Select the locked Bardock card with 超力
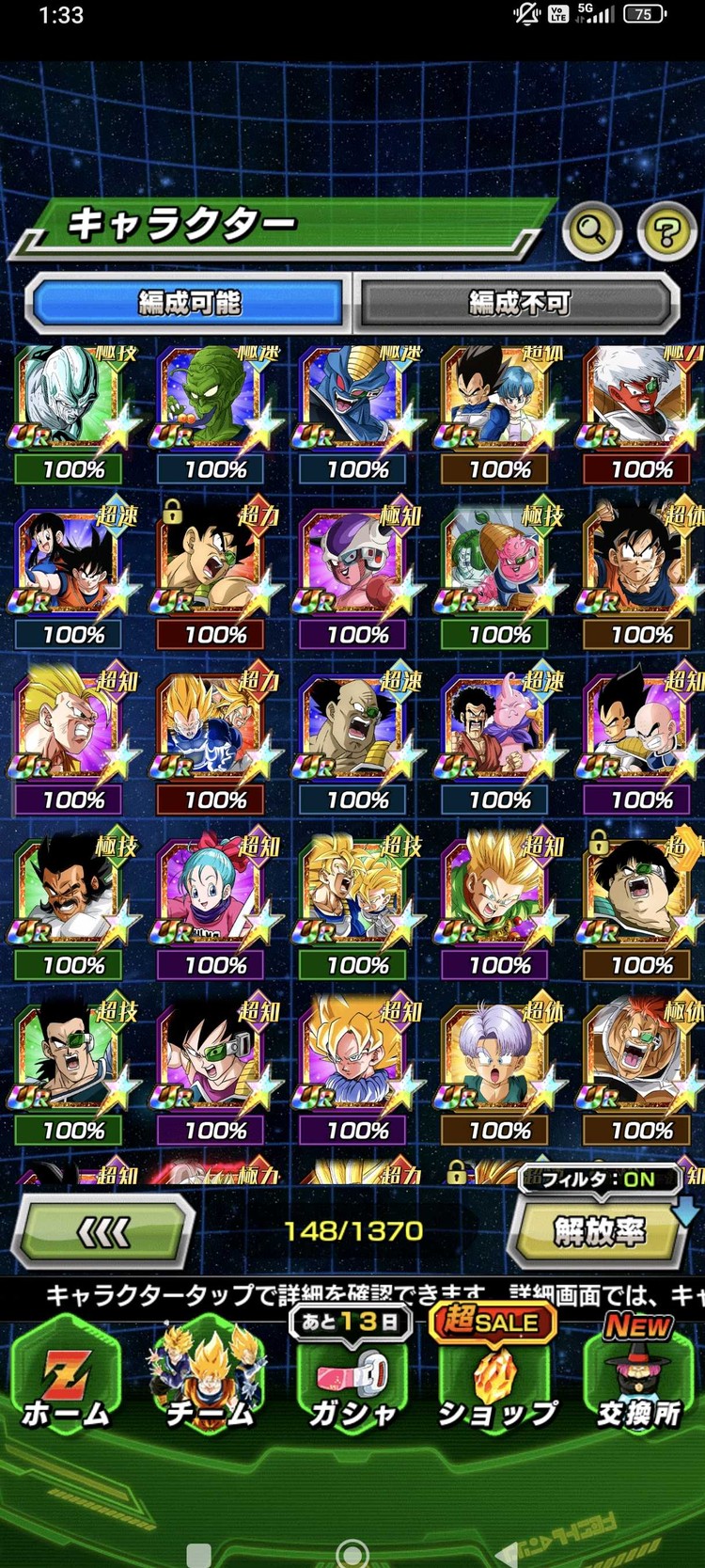Image resolution: width=705 pixels, height=1568 pixels. point(213,564)
